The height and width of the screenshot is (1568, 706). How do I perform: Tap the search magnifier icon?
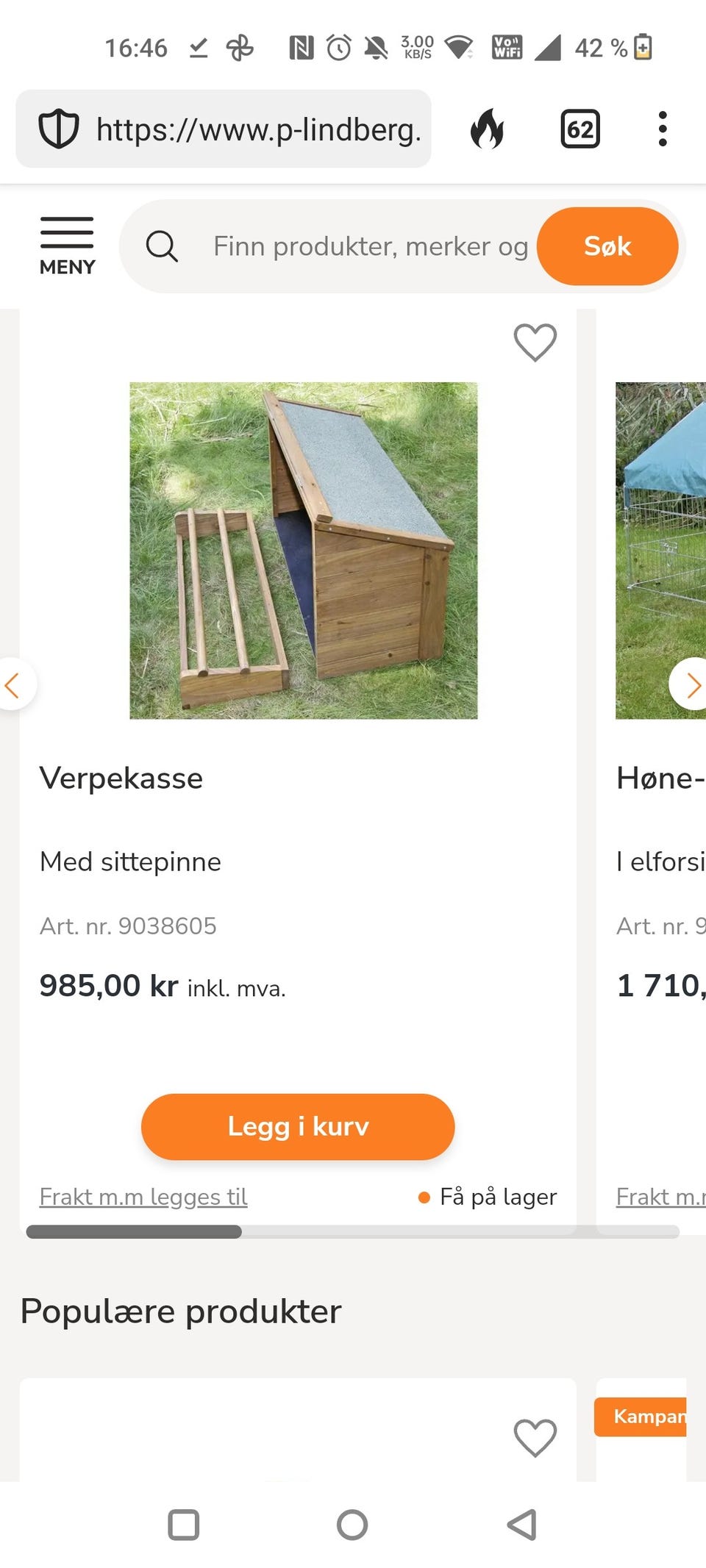coord(163,246)
